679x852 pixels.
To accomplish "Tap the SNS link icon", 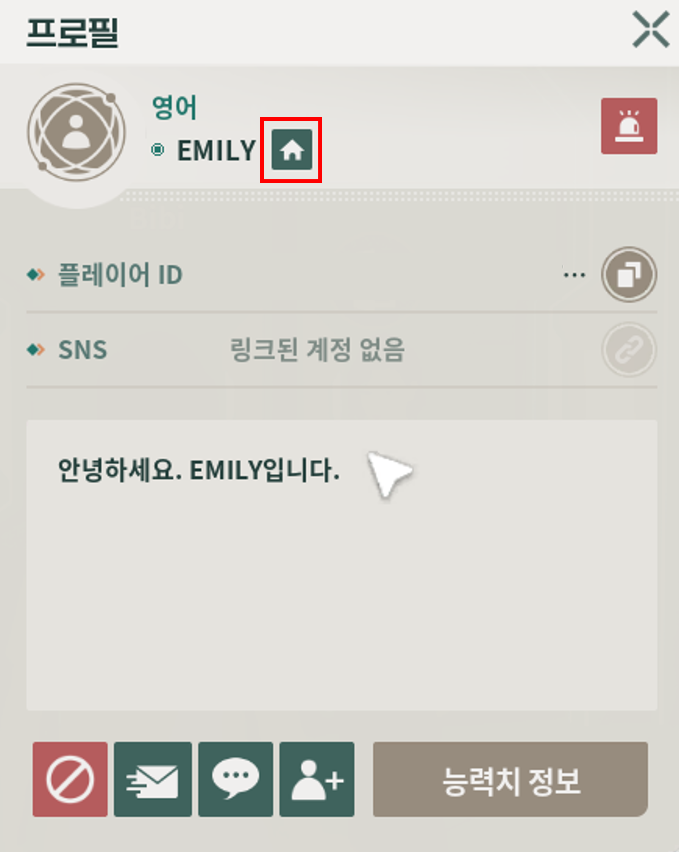I will pyautogui.click(x=629, y=350).
